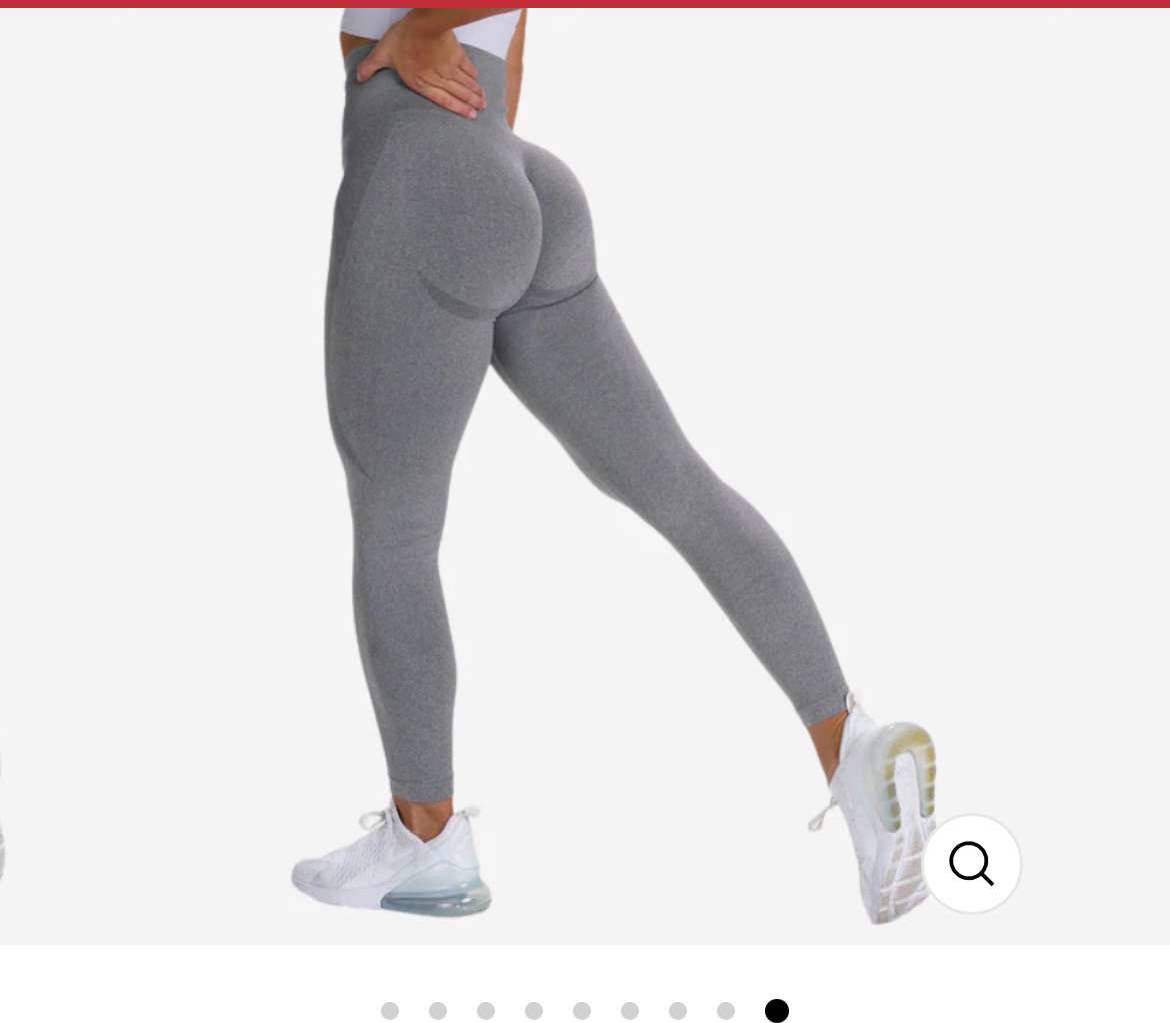Select the eighth page indicator dot
Image resolution: width=1170 pixels, height=1023 pixels.
click(726, 1011)
